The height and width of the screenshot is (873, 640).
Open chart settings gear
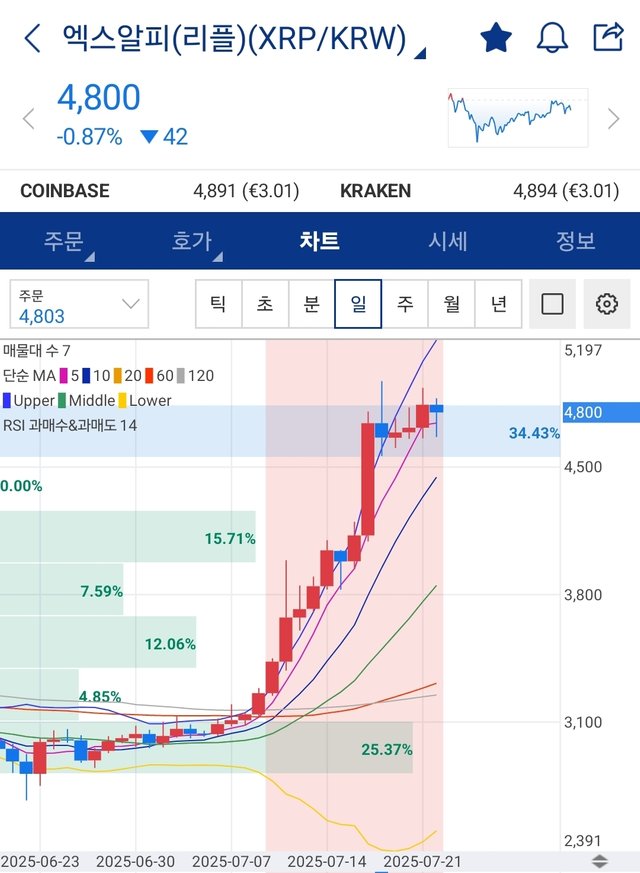[x=606, y=304]
